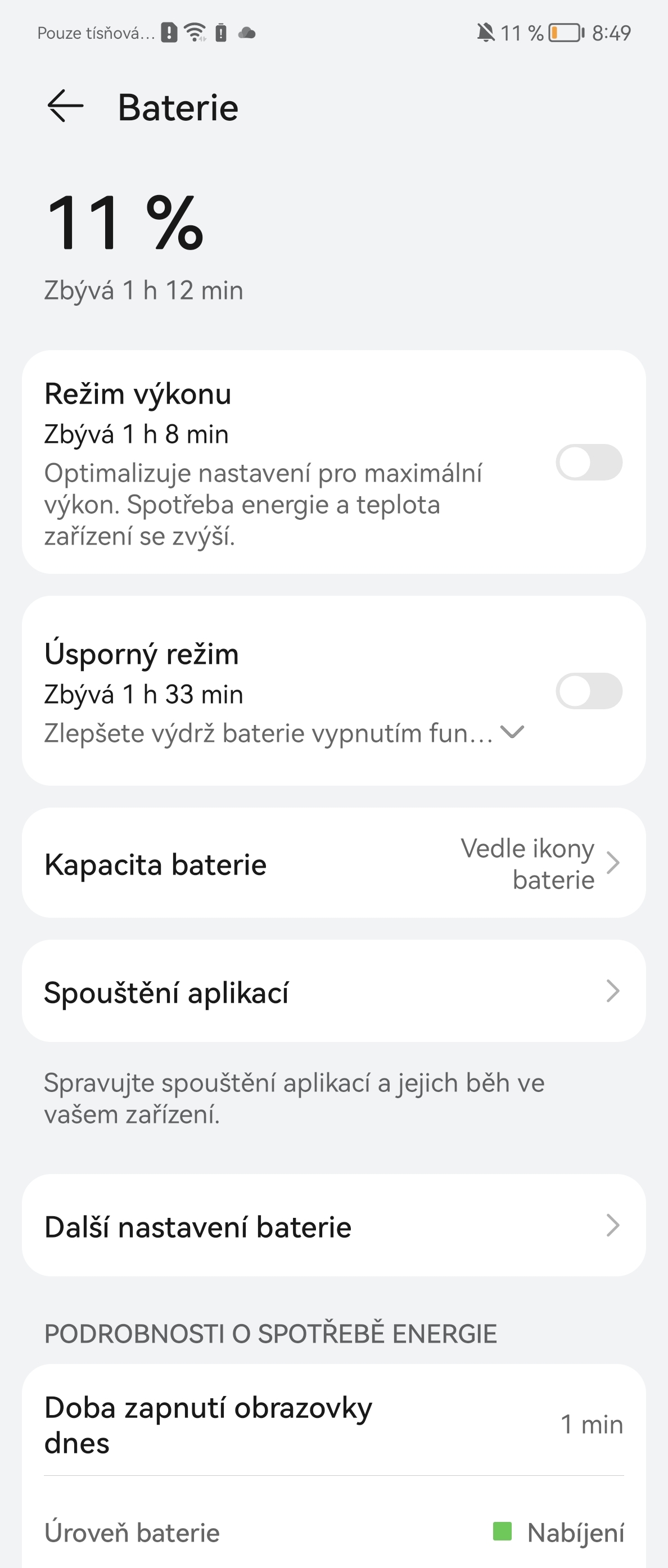Click 'Zbývá 1 h 12 min' text
The width and height of the screenshot is (668, 1568).
pyautogui.click(x=143, y=291)
